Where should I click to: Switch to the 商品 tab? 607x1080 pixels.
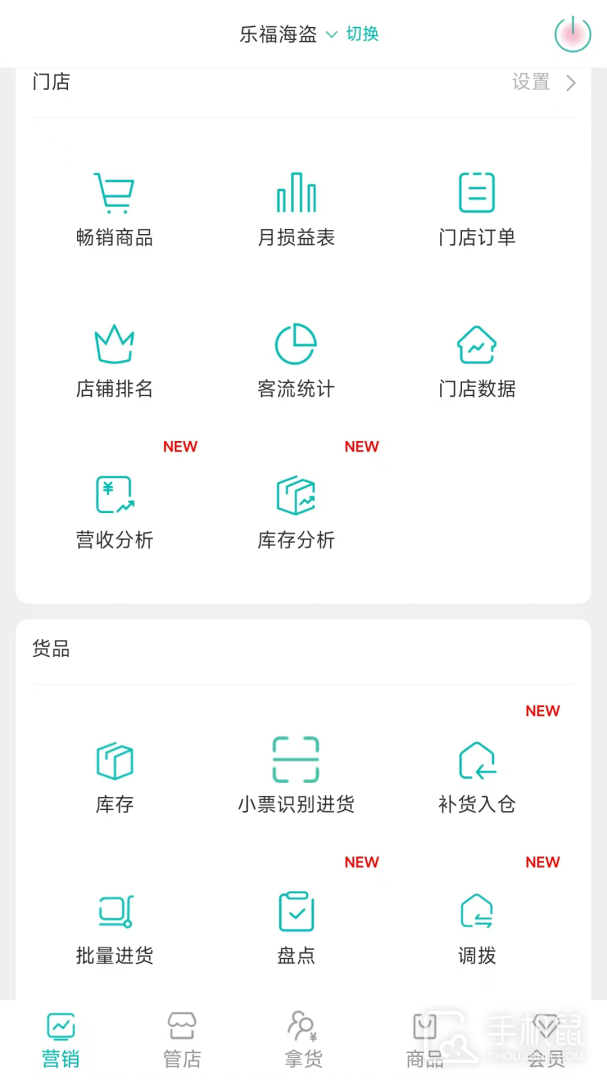click(x=425, y=1040)
